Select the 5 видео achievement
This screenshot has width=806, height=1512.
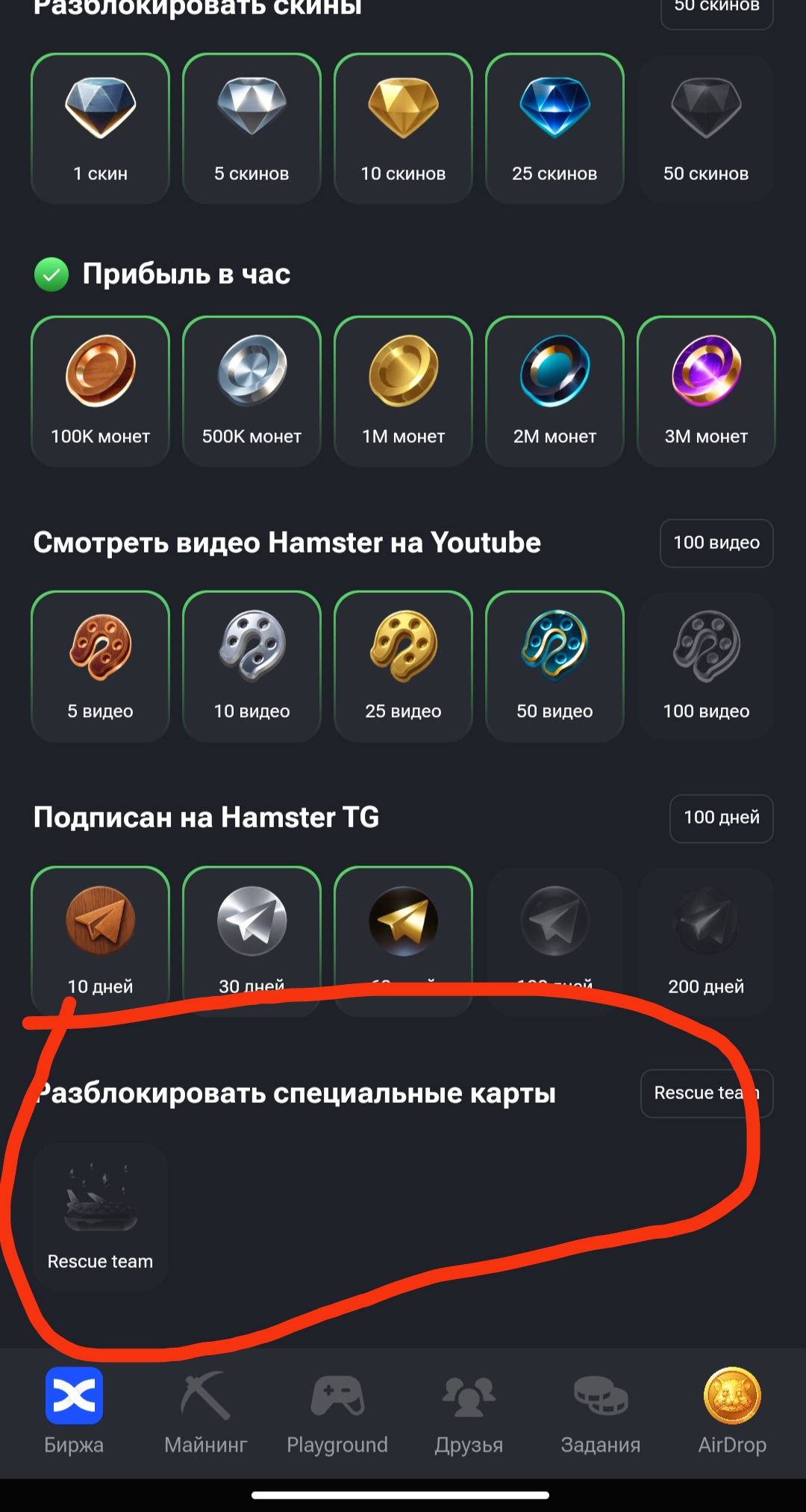pos(100,667)
